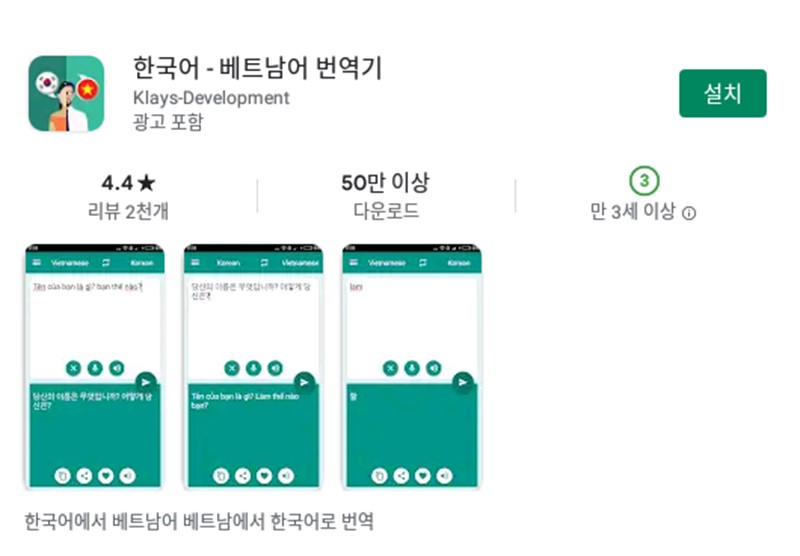Show the age rating info for 만 3세 이상

[689, 213]
